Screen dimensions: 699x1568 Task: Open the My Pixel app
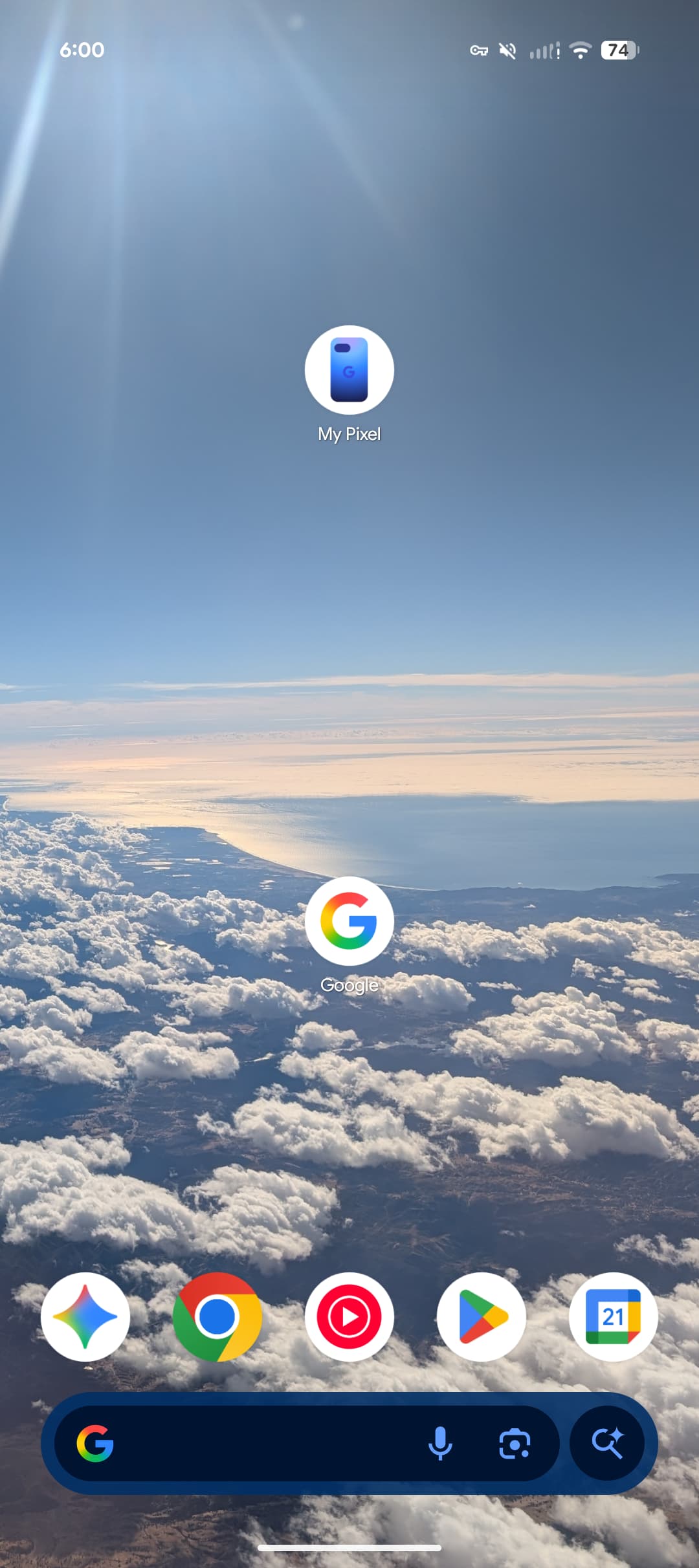coord(349,371)
